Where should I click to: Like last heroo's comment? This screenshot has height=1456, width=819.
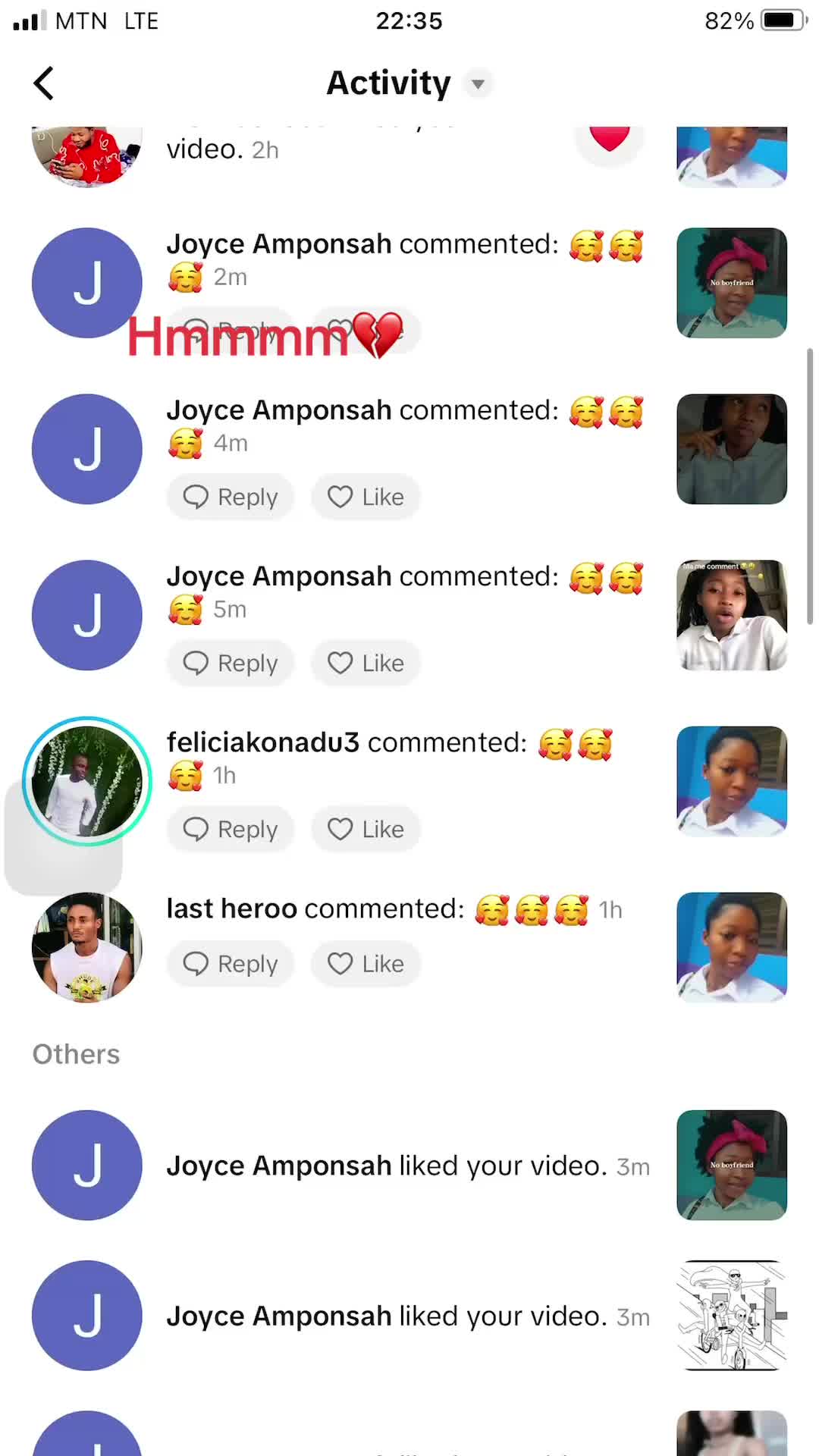click(x=366, y=965)
